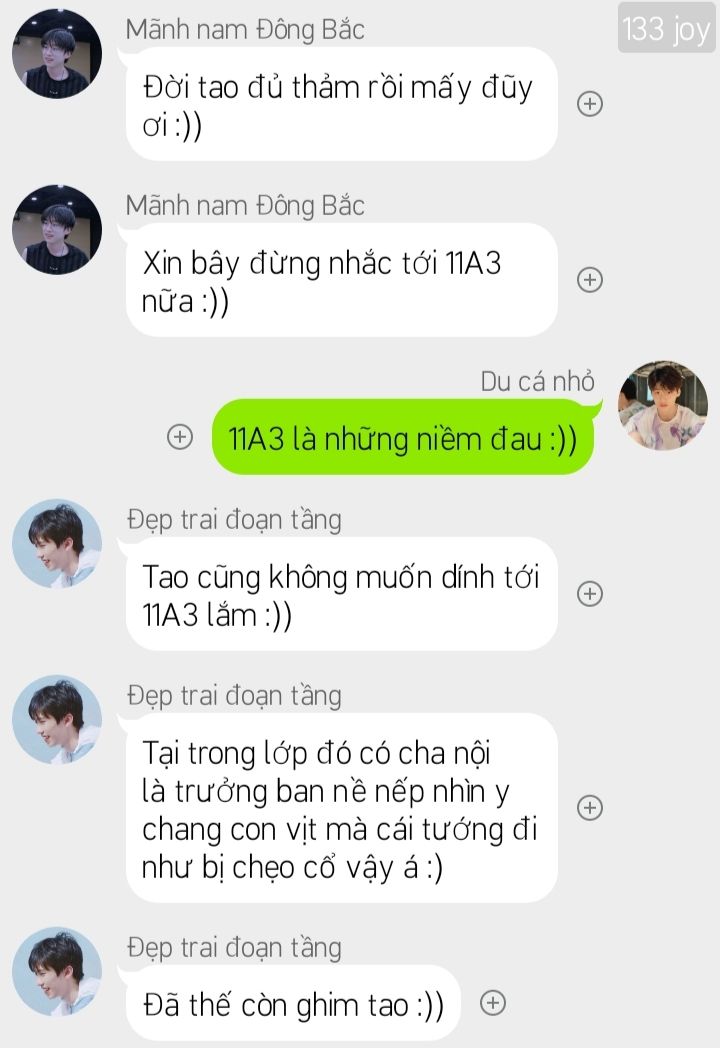Screen dimensions: 720x1048
Task: Open Đẹp trai đoạn tầng's avatar on last message
Action: 57,972
